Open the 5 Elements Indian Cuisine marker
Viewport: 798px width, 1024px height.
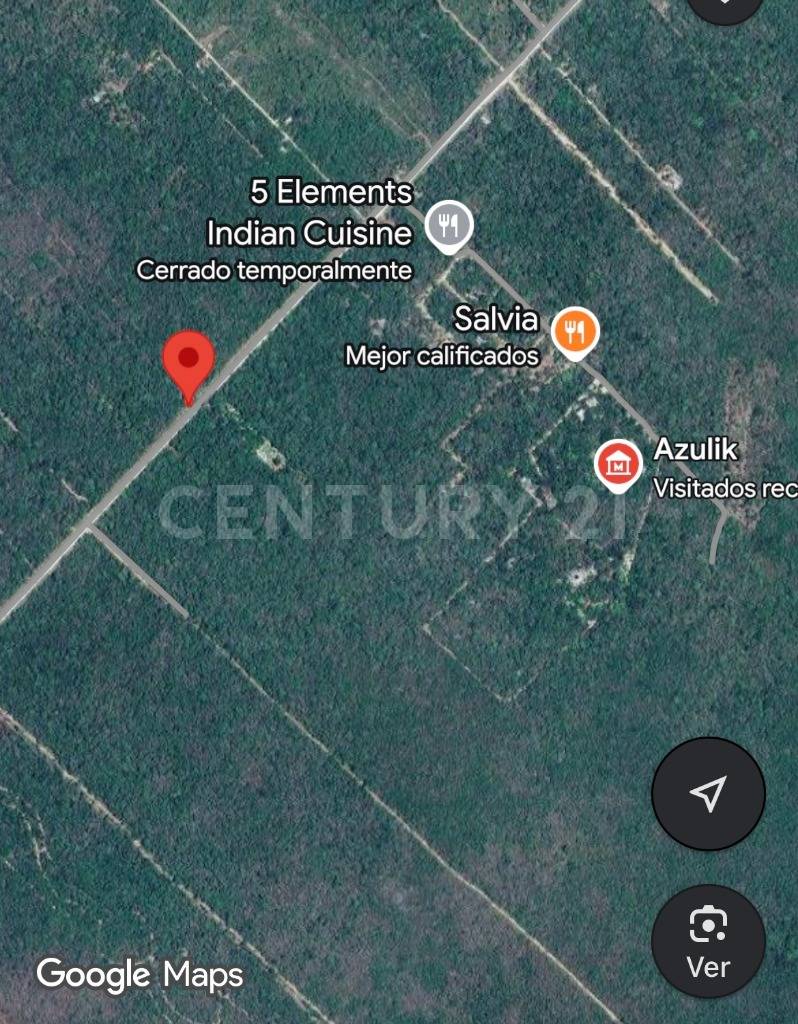click(449, 226)
